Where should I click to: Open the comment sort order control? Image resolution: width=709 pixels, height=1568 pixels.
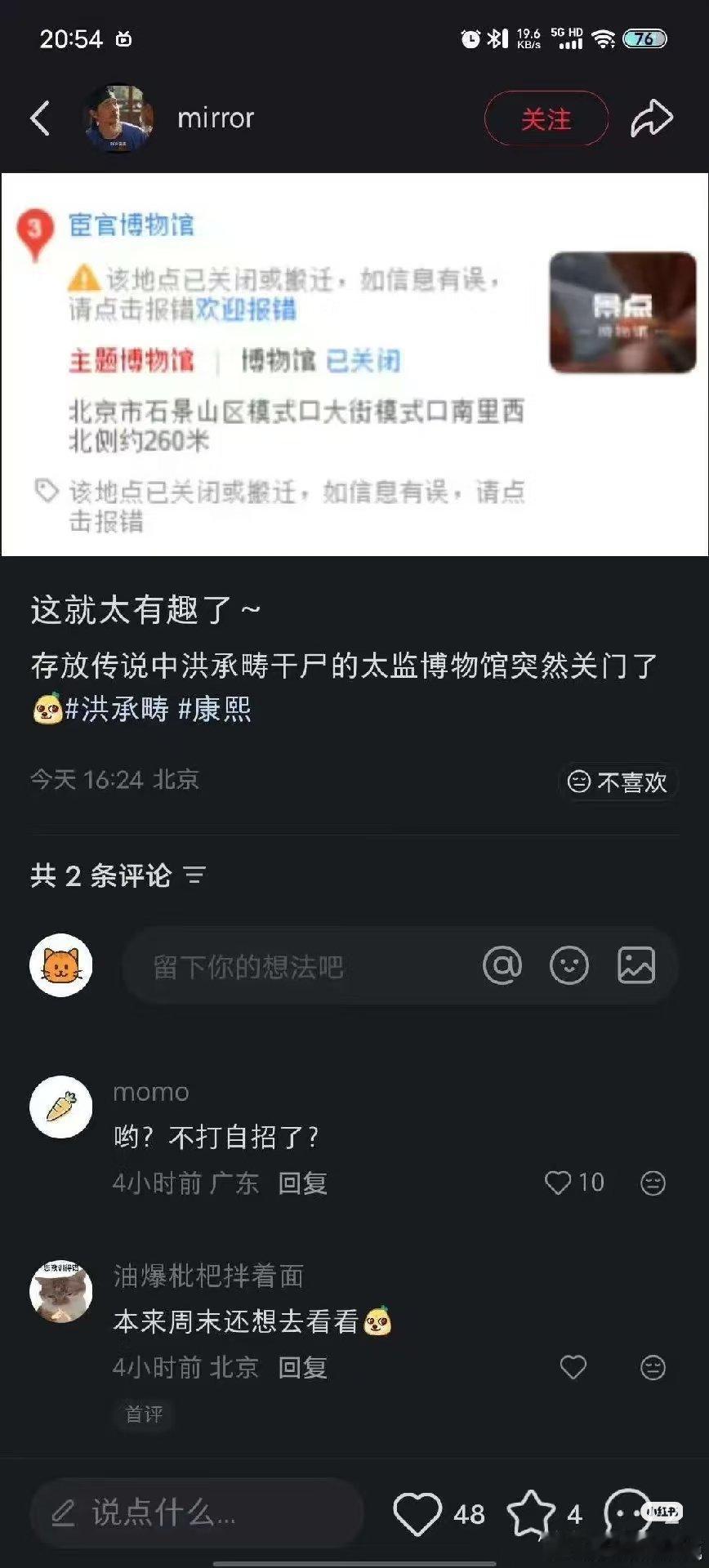(194, 874)
